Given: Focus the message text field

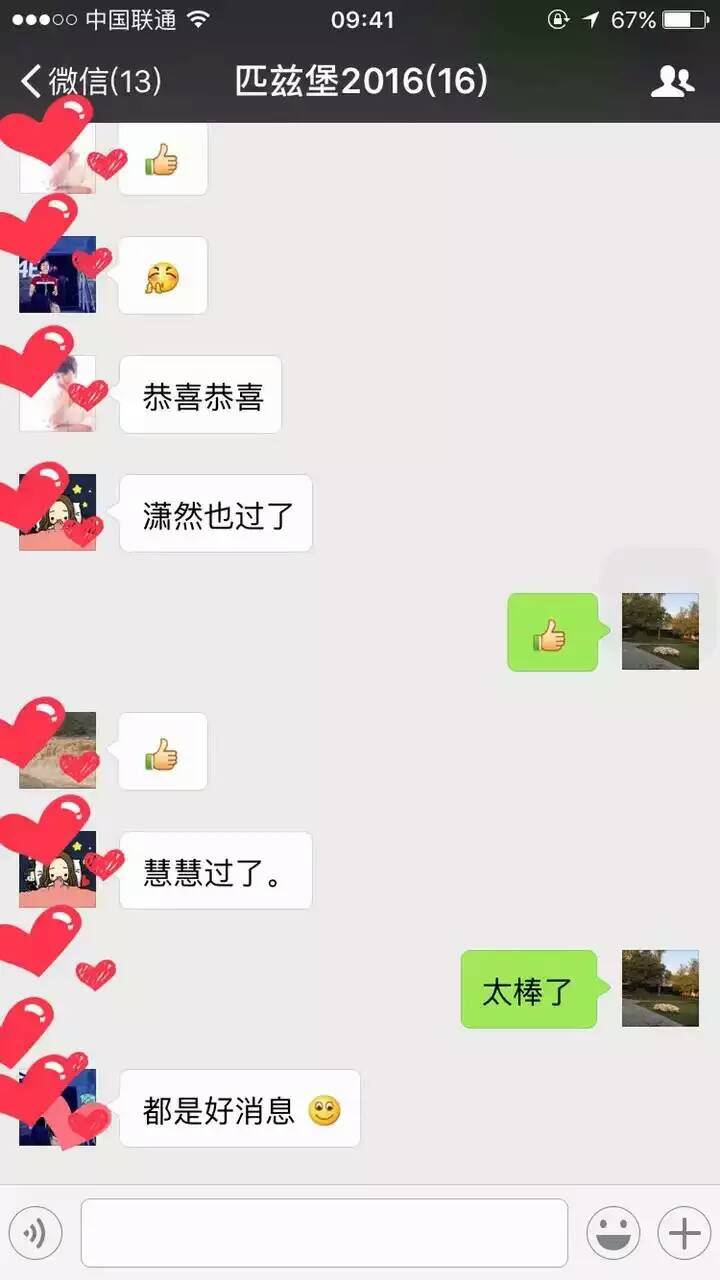Looking at the screenshot, I should click(x=324, y=1233).
